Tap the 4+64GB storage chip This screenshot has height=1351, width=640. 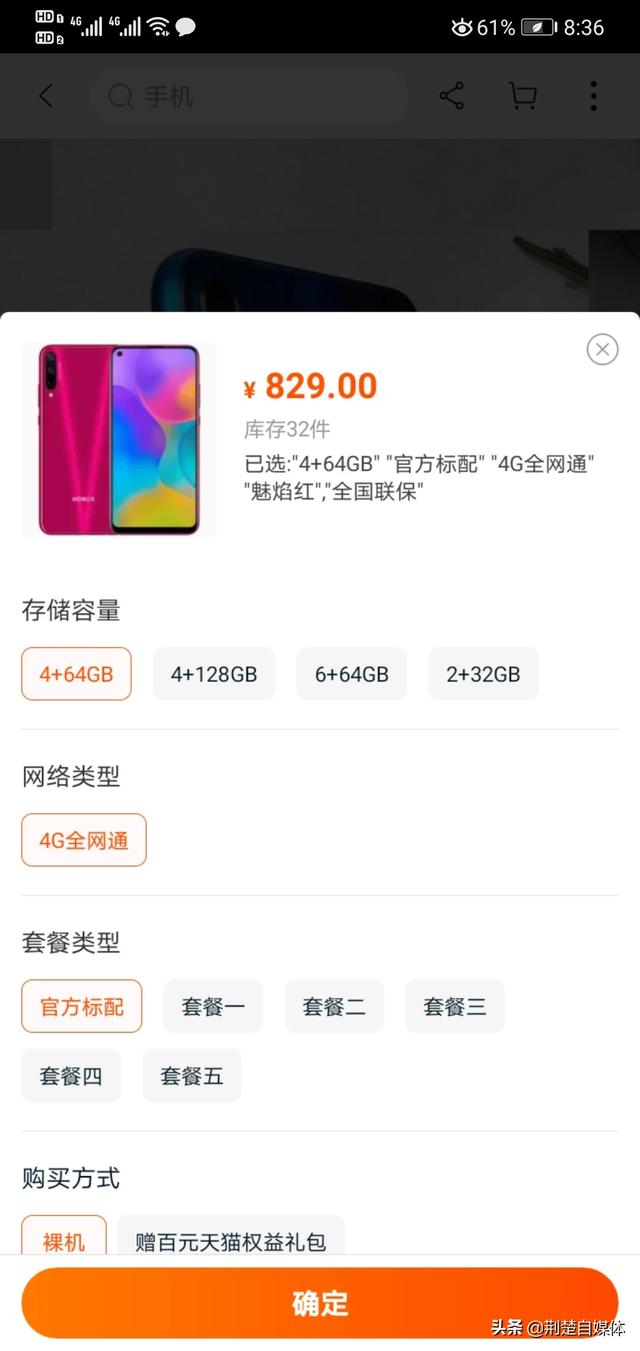(76, 674)
